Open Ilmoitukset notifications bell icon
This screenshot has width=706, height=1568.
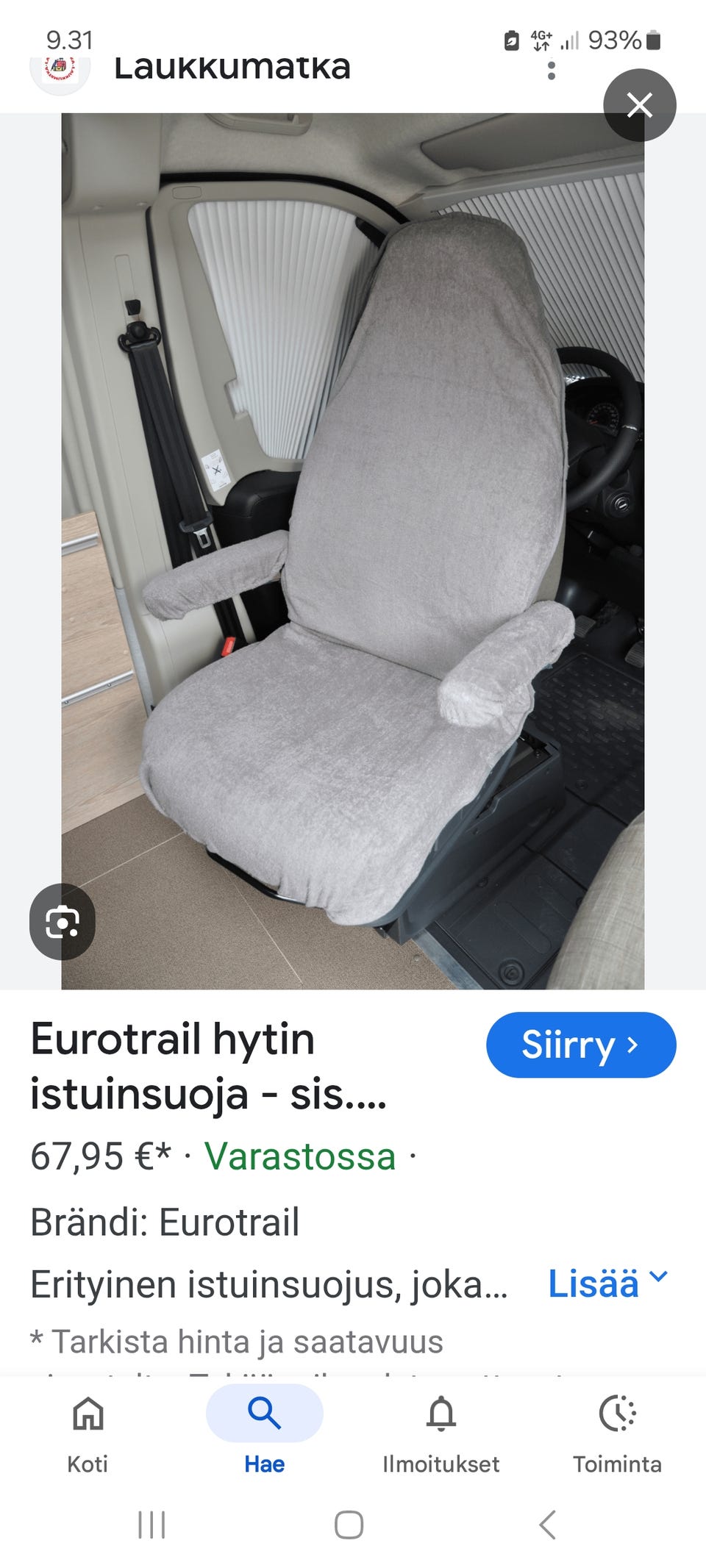point(441,1413)
